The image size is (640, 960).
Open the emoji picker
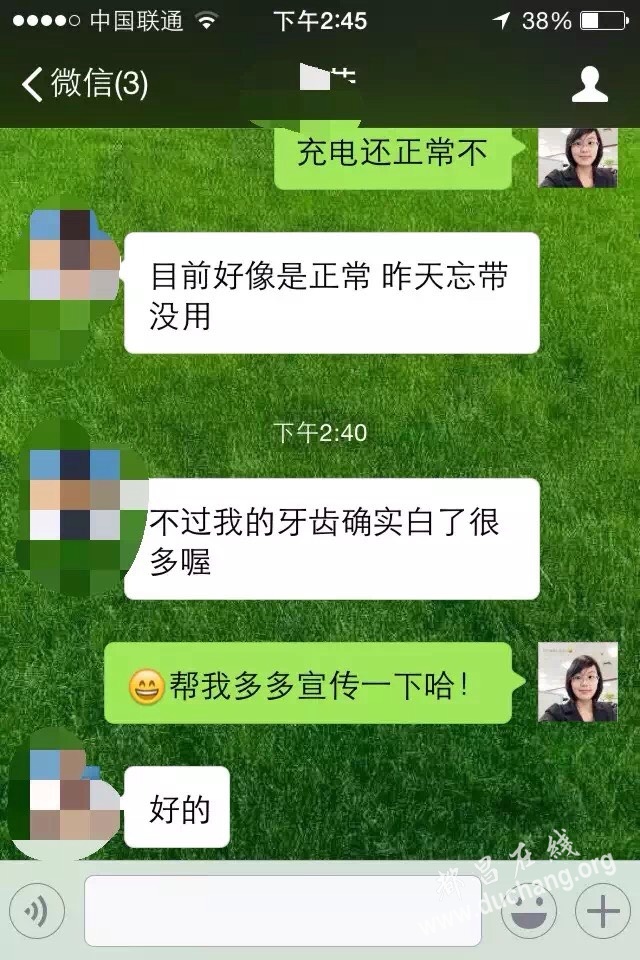tap(528, 911)
